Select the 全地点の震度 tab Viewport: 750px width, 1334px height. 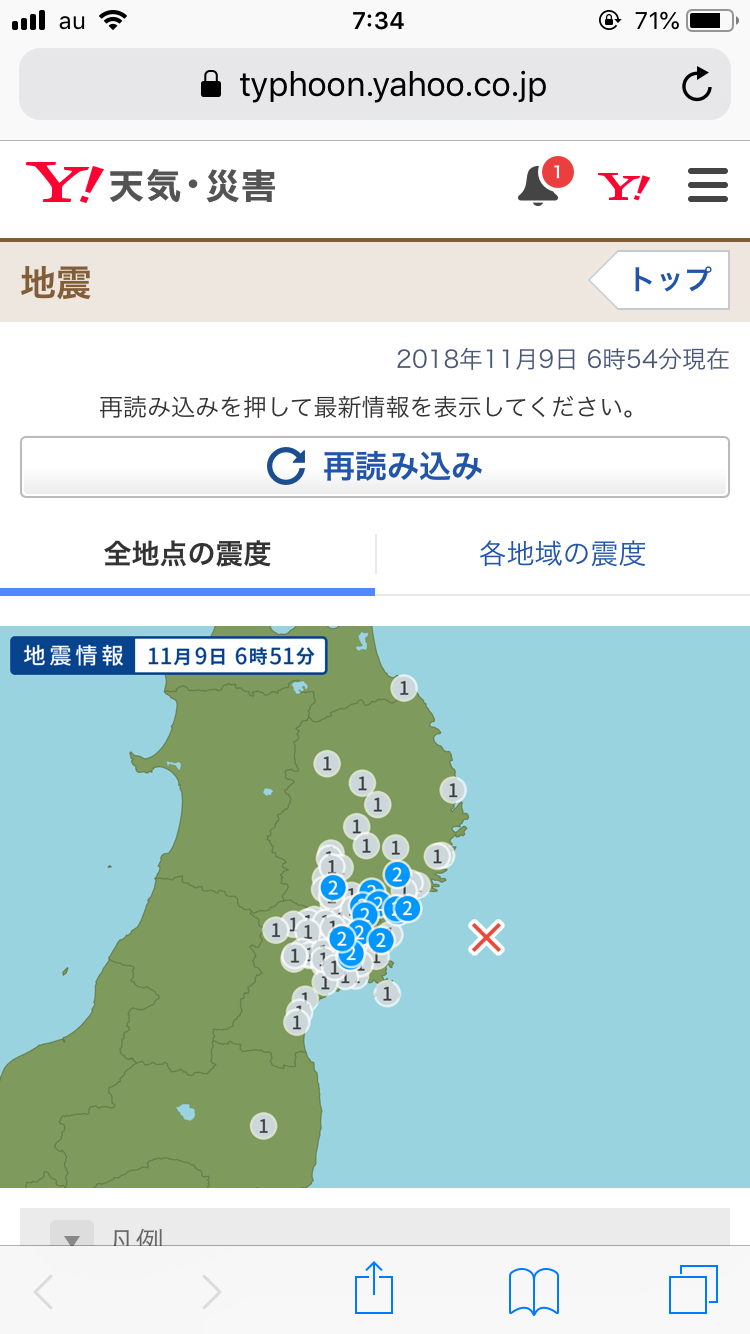coord(188,553)
